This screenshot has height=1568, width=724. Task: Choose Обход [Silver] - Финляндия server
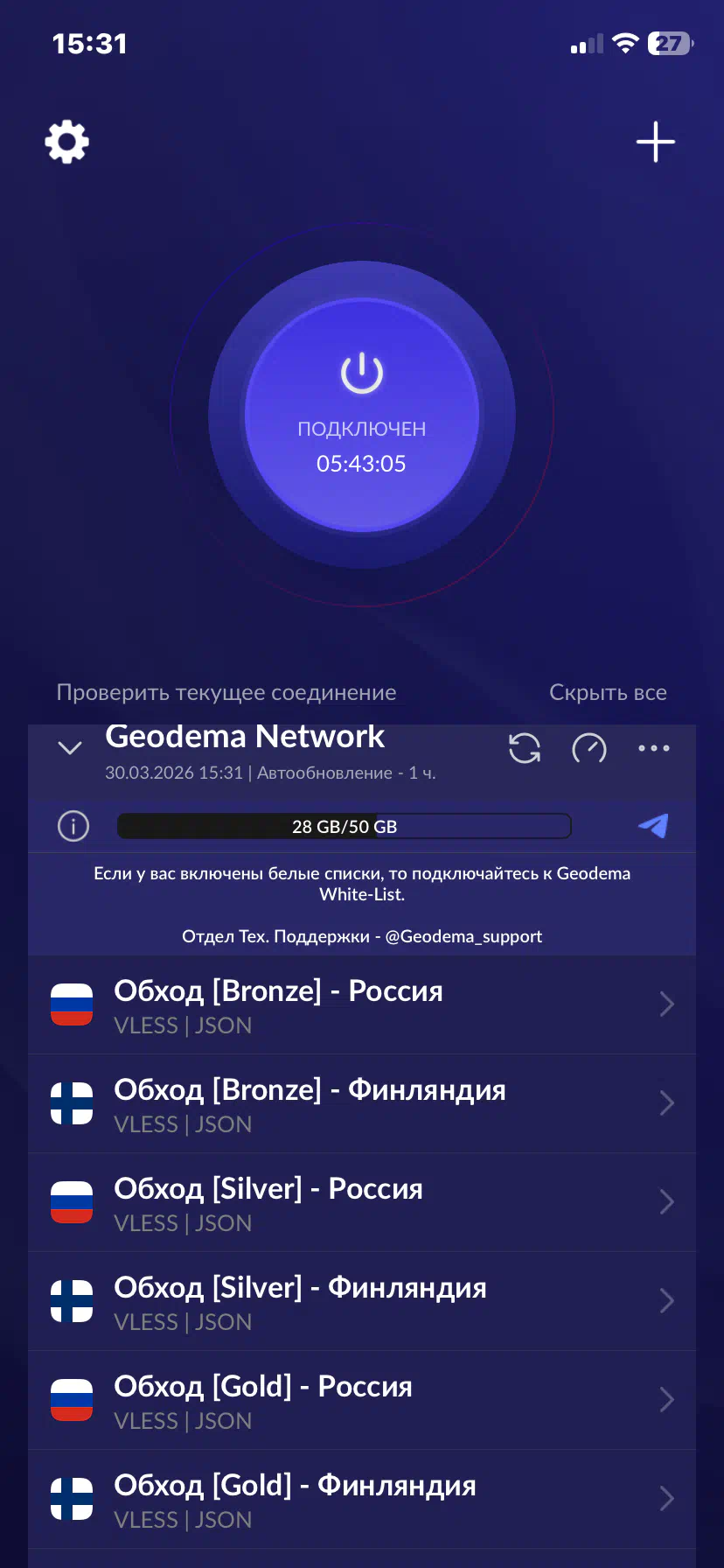tap(362, 1302)
